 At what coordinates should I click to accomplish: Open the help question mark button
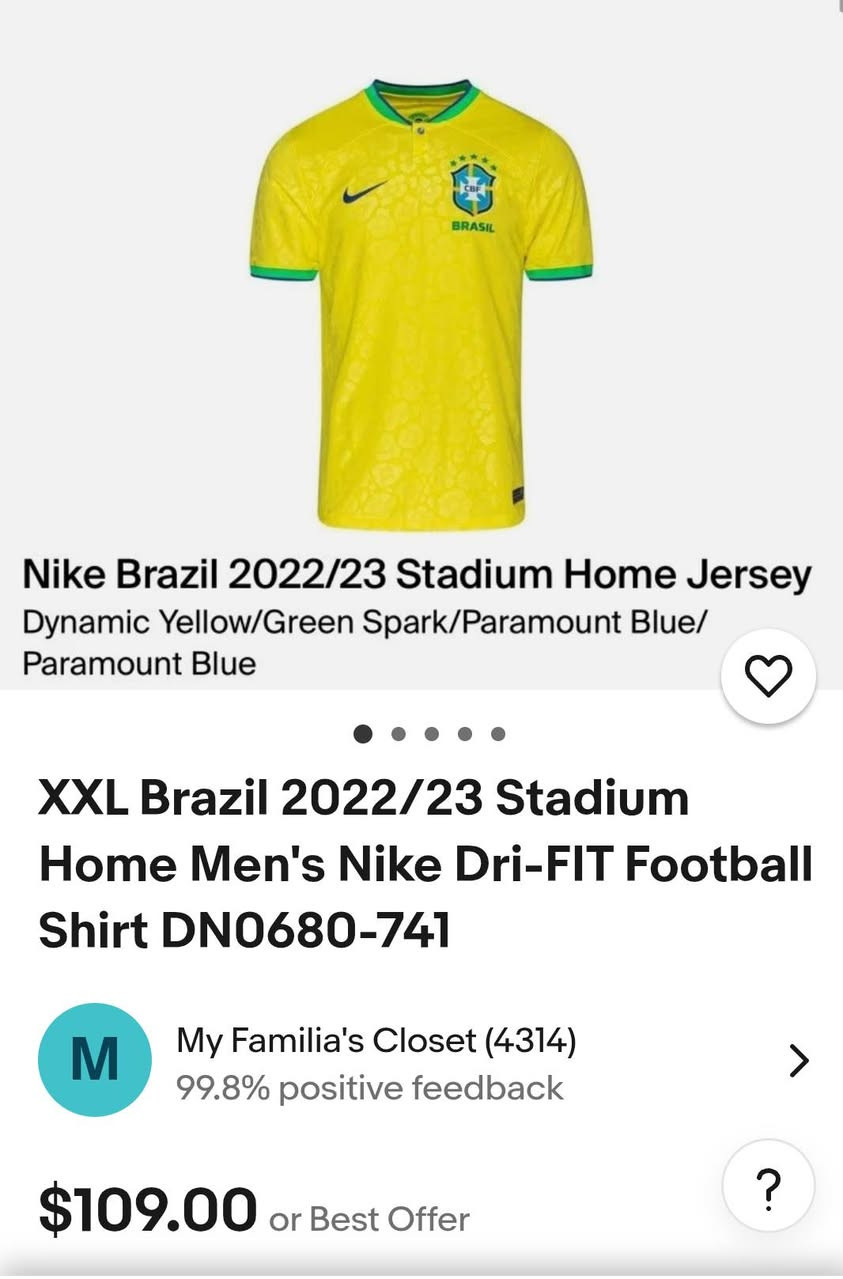pyautogui.click(x=768, y=1187)
